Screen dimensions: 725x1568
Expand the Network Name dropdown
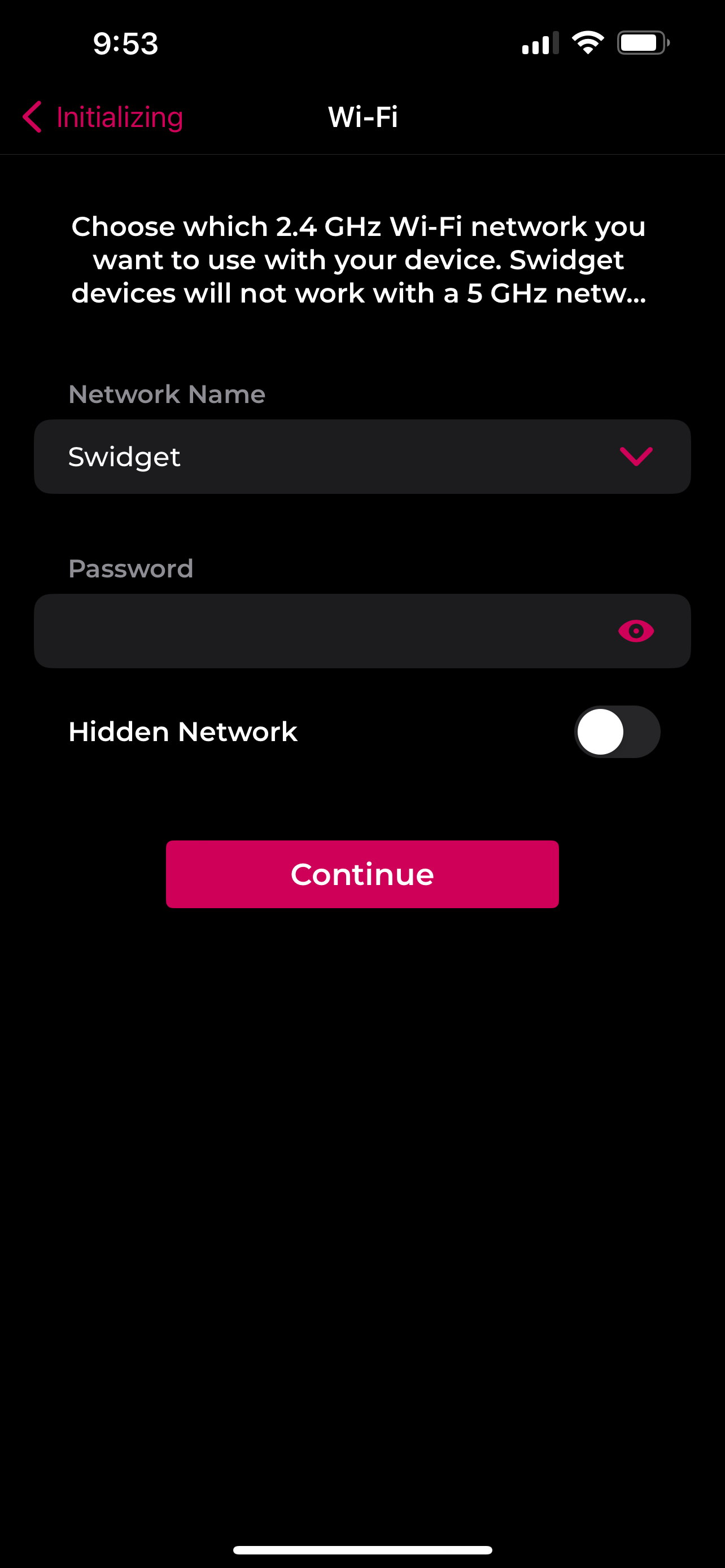[x=636, y=457]
